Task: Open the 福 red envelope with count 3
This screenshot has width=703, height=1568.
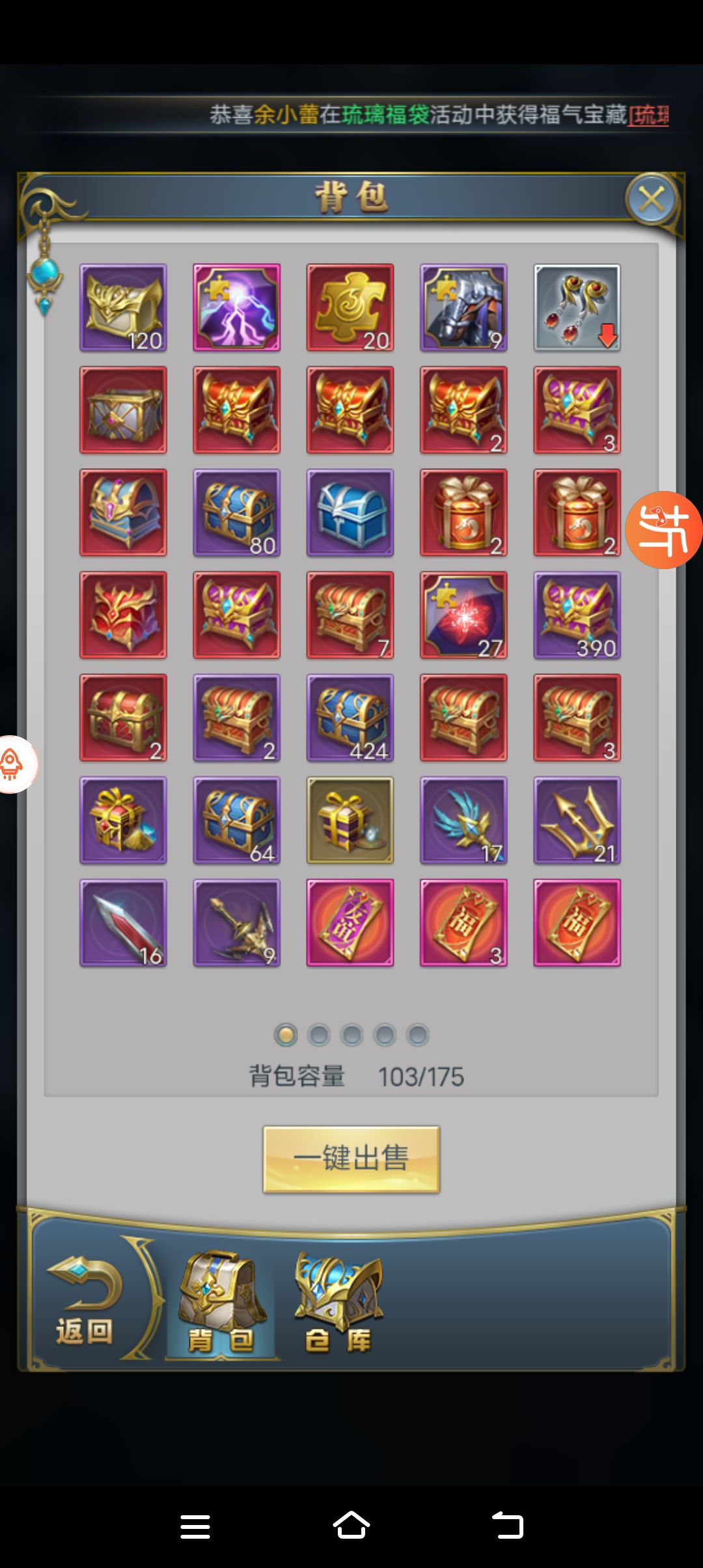Action: click(x=463, y=923)
